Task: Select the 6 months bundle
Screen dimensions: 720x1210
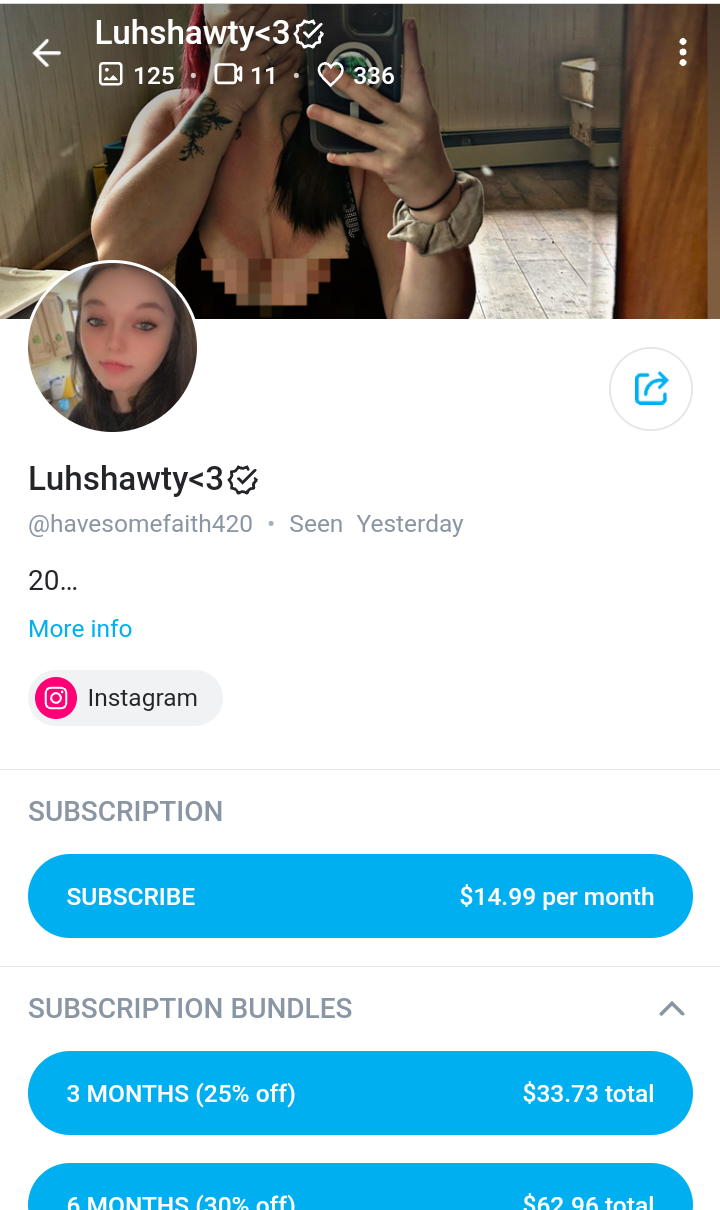Action: [360, 1187]
